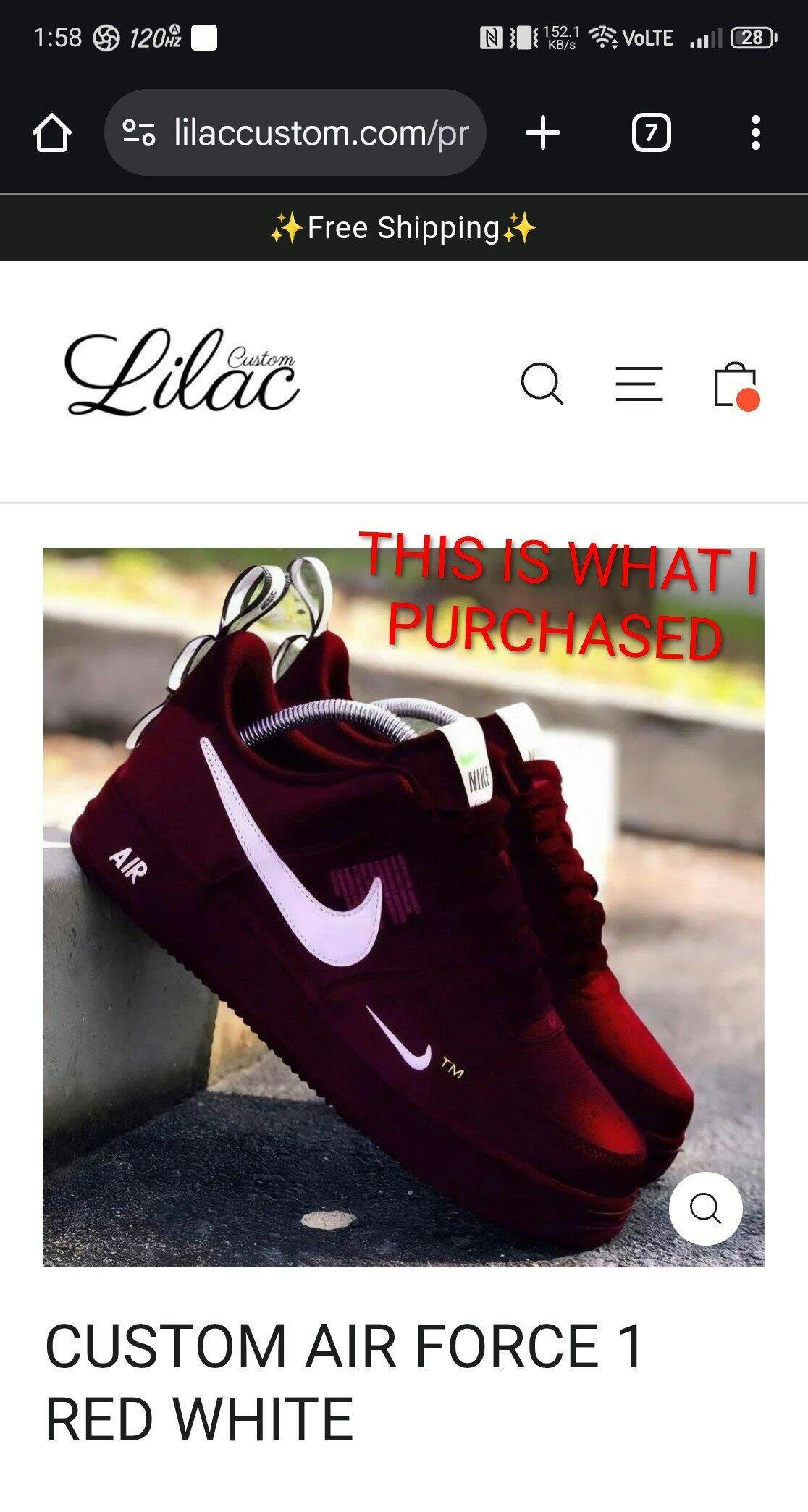Open the tab switcher showing 7 tabs
808x1512 pixels.
(651, 134)
